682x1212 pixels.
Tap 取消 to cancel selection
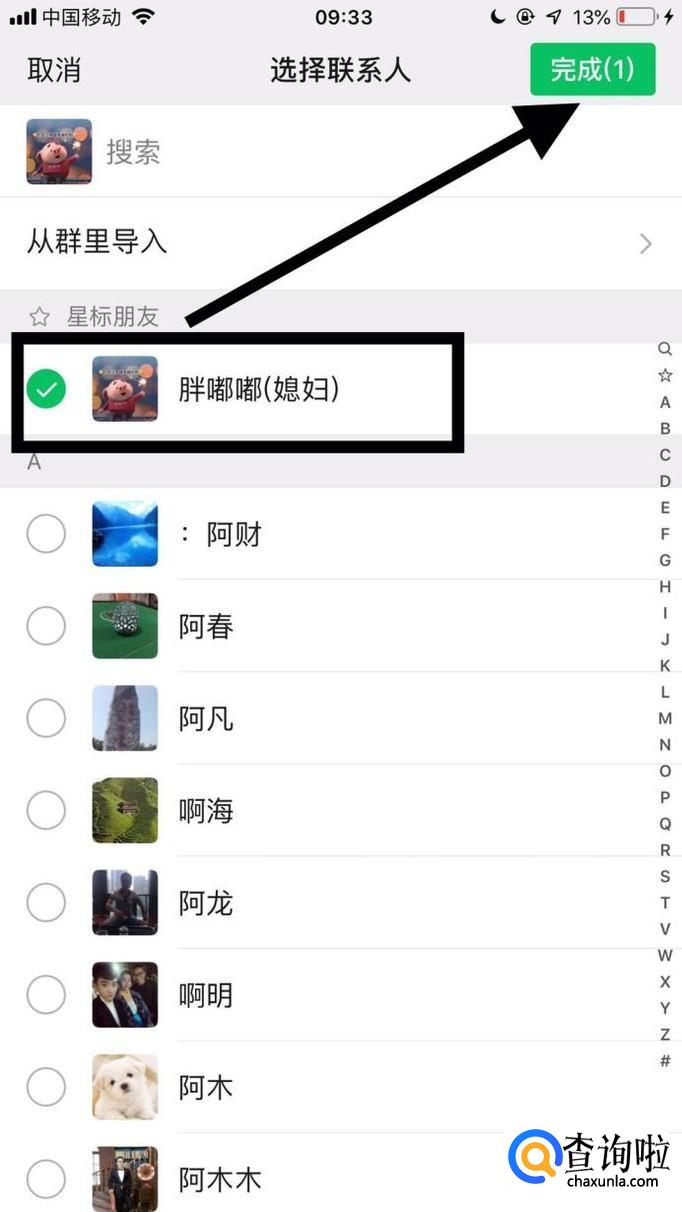click(x=54, y=70)
